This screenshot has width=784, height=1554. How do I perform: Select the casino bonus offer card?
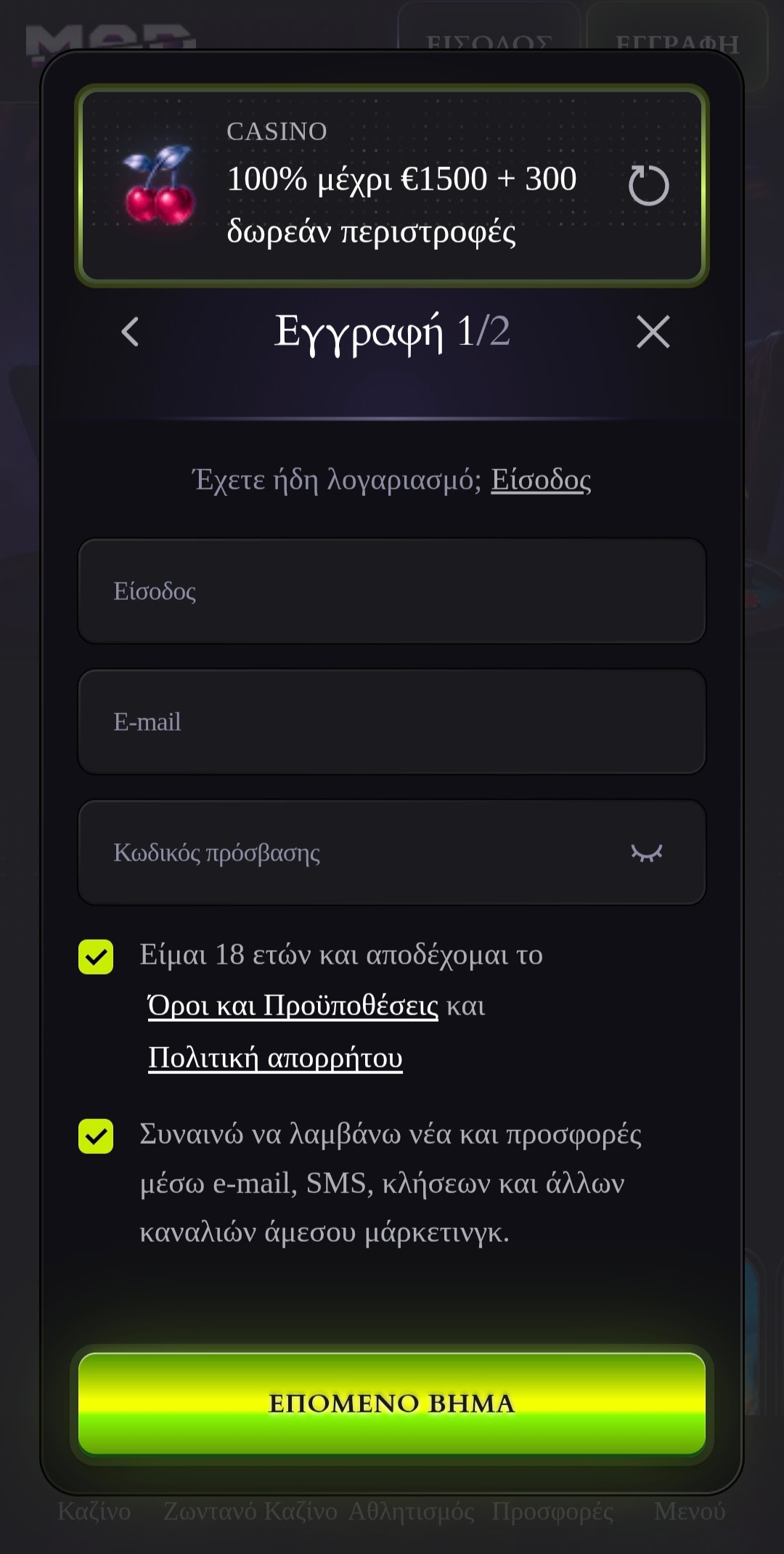(x=392, y=185)
